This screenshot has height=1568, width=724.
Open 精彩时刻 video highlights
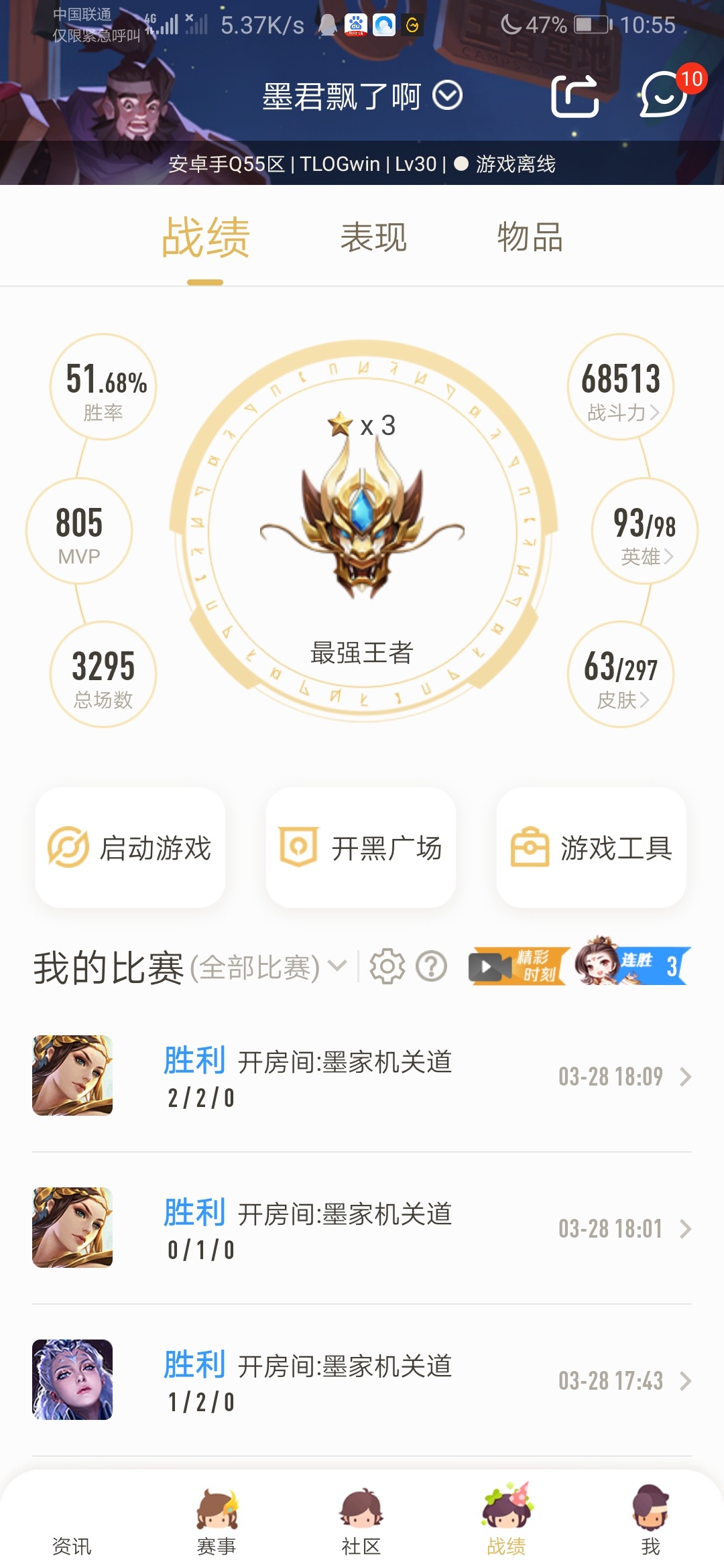point(518,966)
